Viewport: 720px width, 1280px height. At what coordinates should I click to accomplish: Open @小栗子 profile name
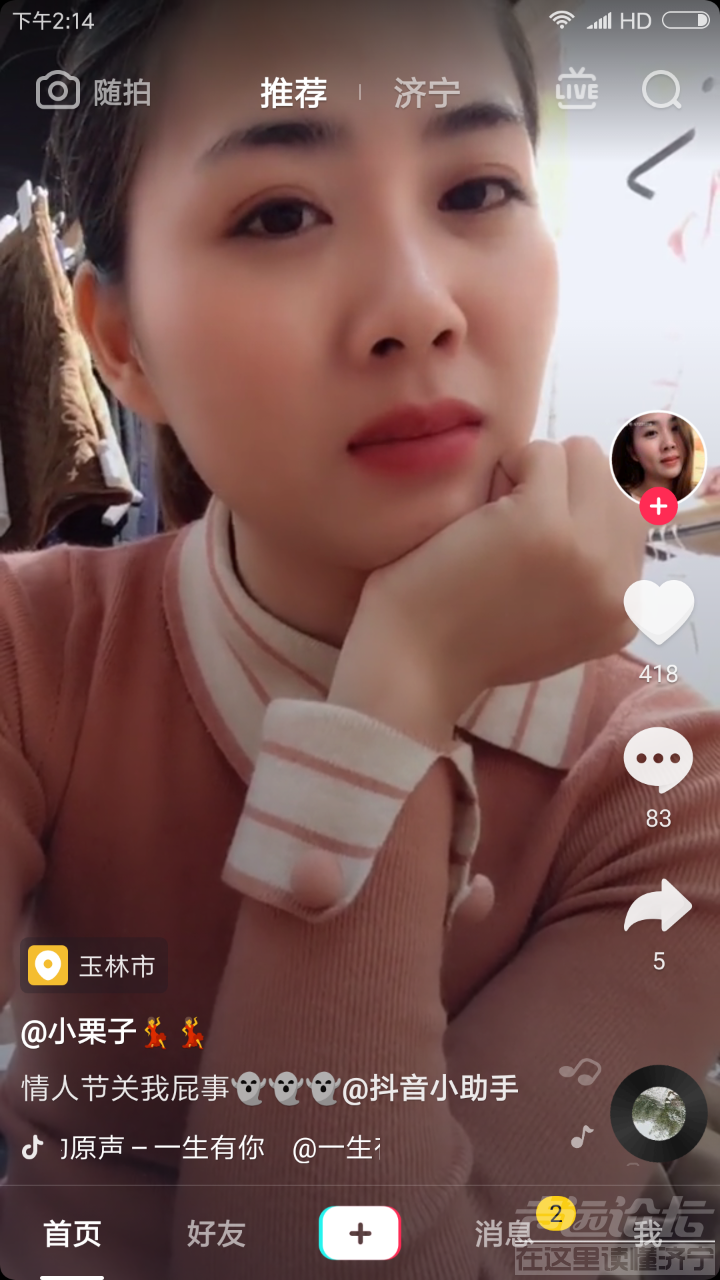click(80, 1032)
